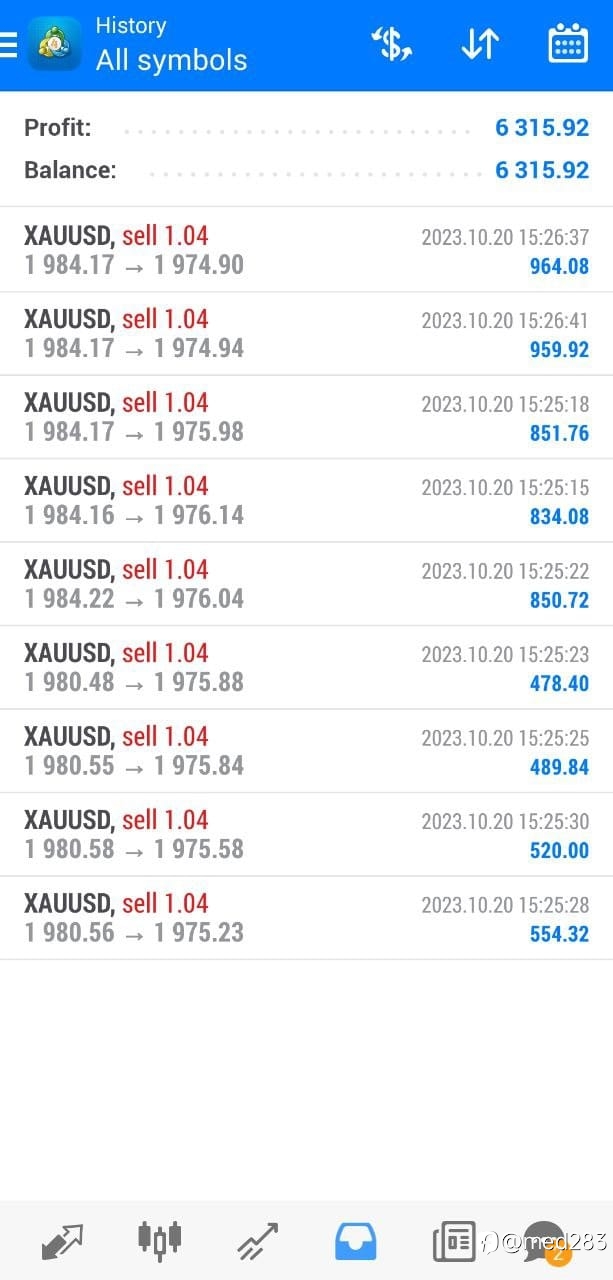The image size is (613, 1280).
Task: Open the calendar date range picker
Action: tap(568, 44)
